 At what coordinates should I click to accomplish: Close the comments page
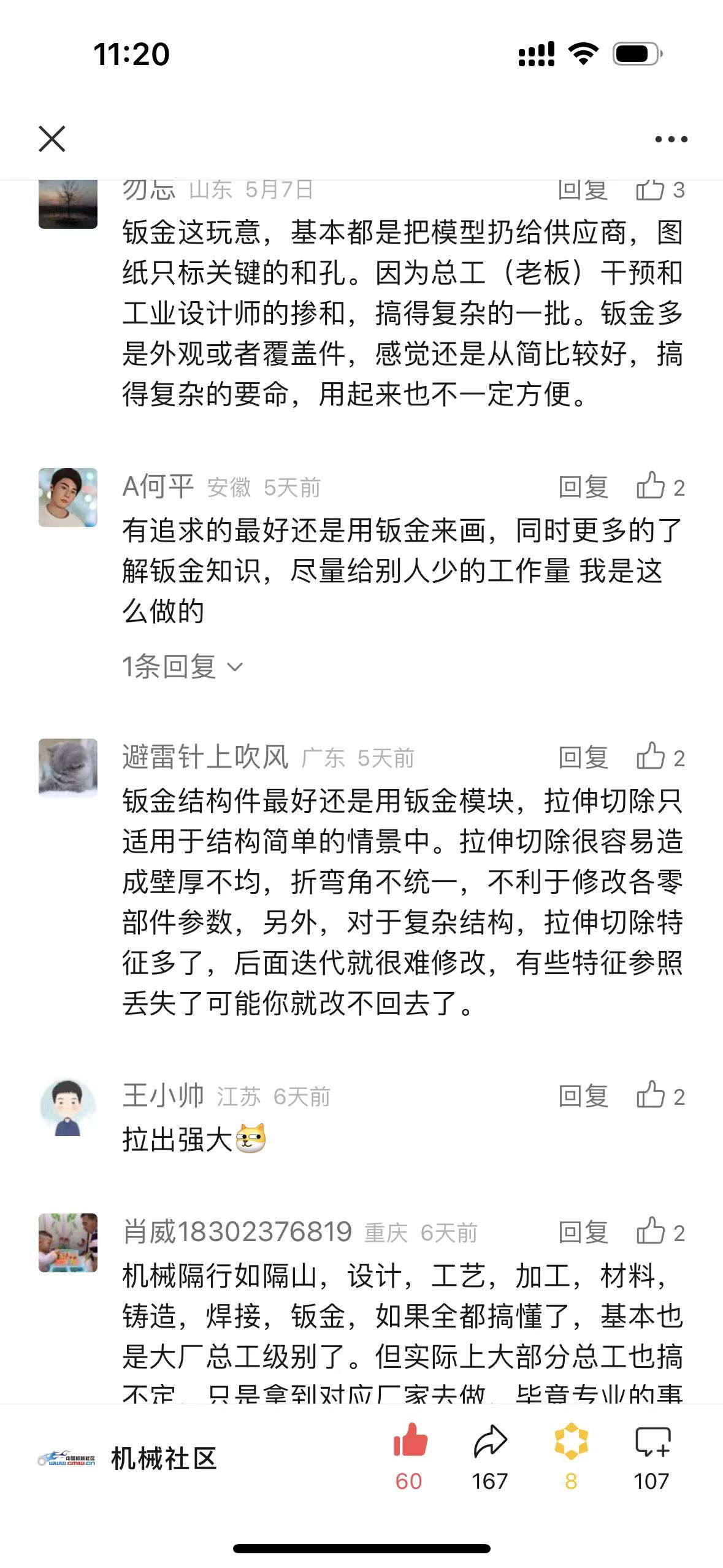point(52,139)
